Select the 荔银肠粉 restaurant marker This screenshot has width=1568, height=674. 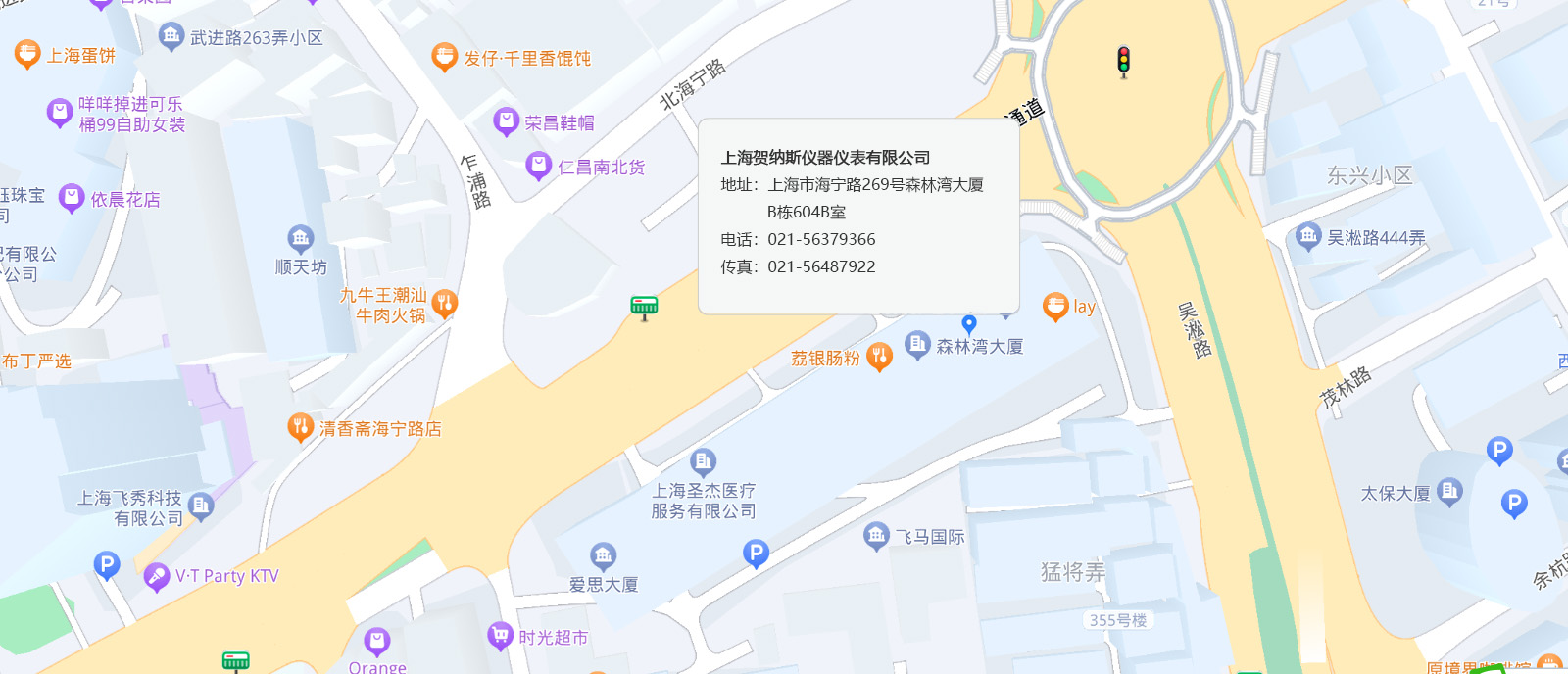coord(879,357)
